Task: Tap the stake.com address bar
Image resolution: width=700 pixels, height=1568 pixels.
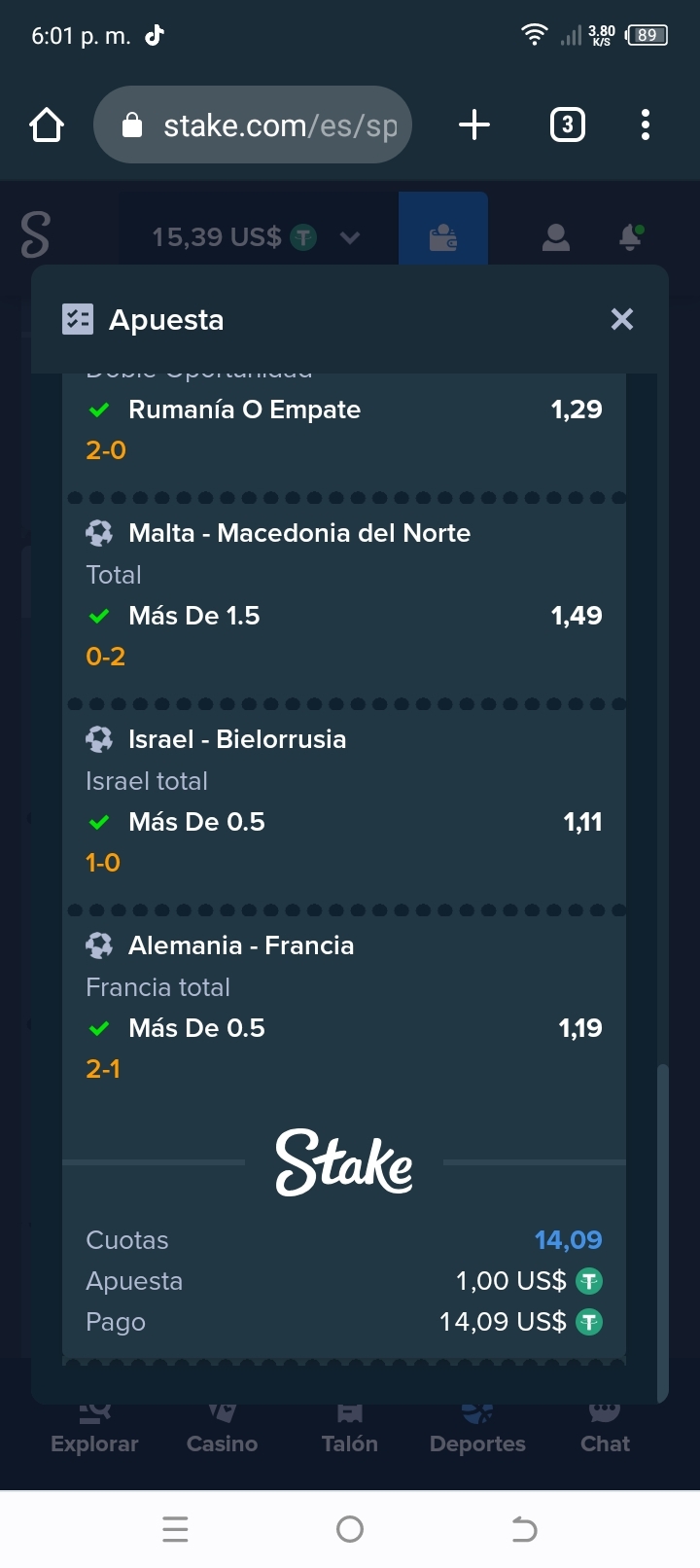Action: [x=253, y=125]
